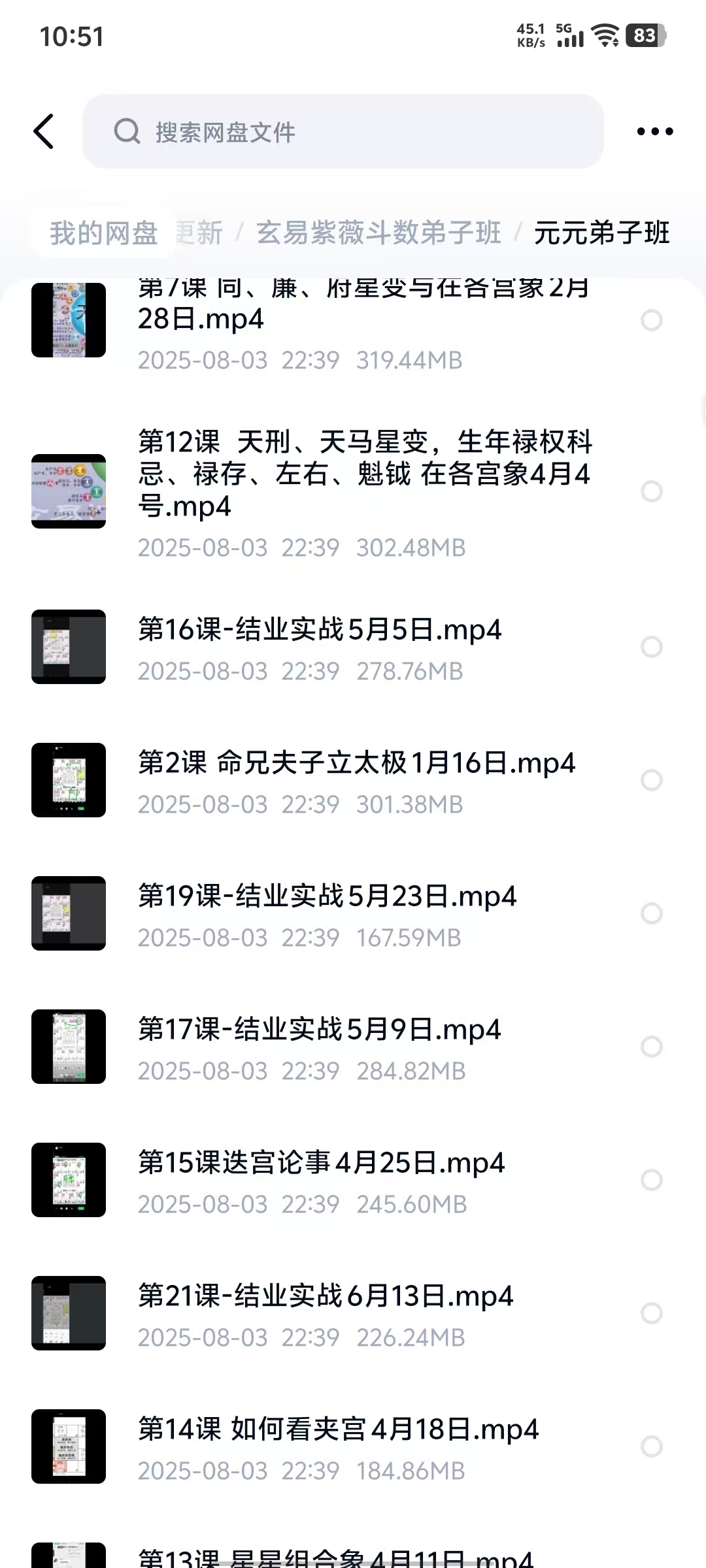Open 第15课迭宫论事4月25日.mp4
The image size is (706, 1568).
tap(321, 1163)
